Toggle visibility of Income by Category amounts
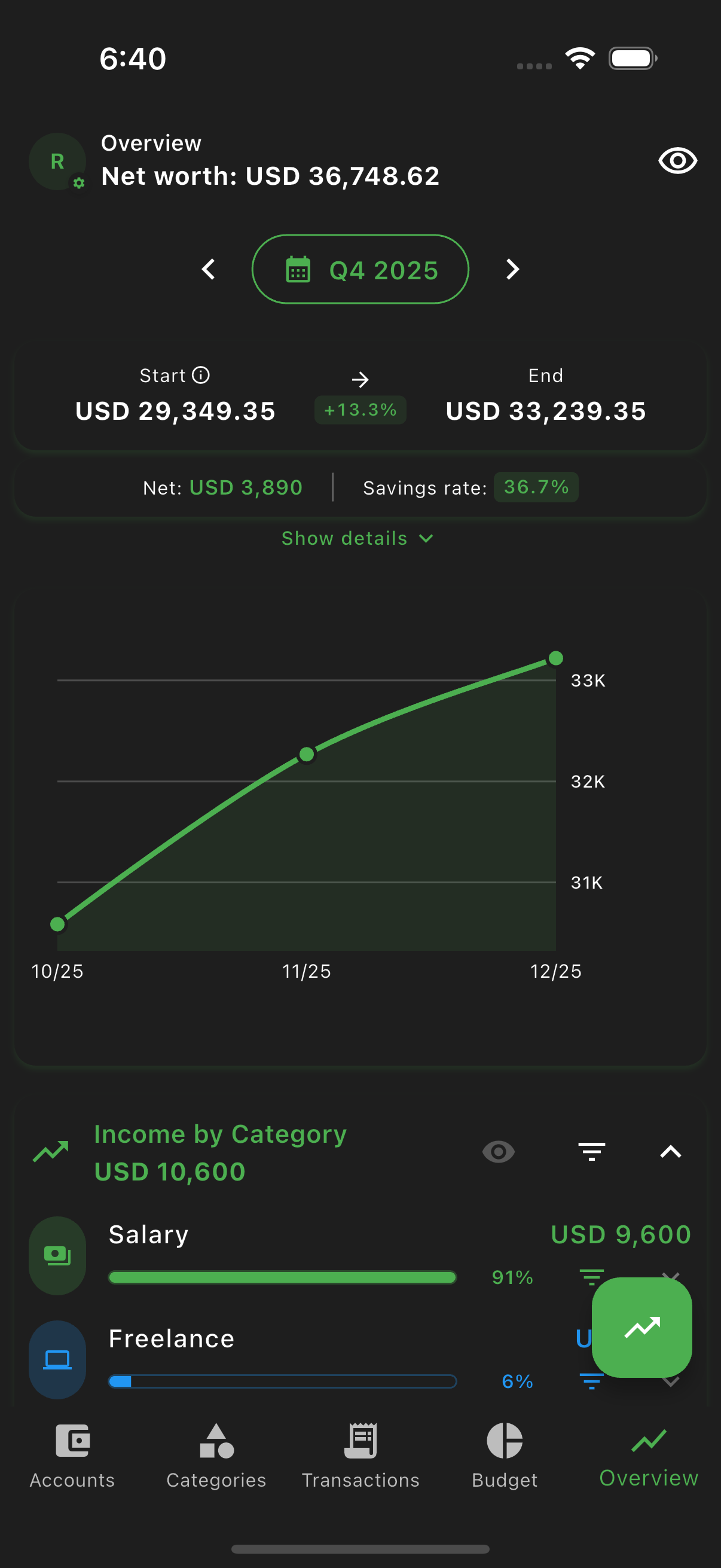This screenshot has height=1568, width=721. (x=499, y=1151)
